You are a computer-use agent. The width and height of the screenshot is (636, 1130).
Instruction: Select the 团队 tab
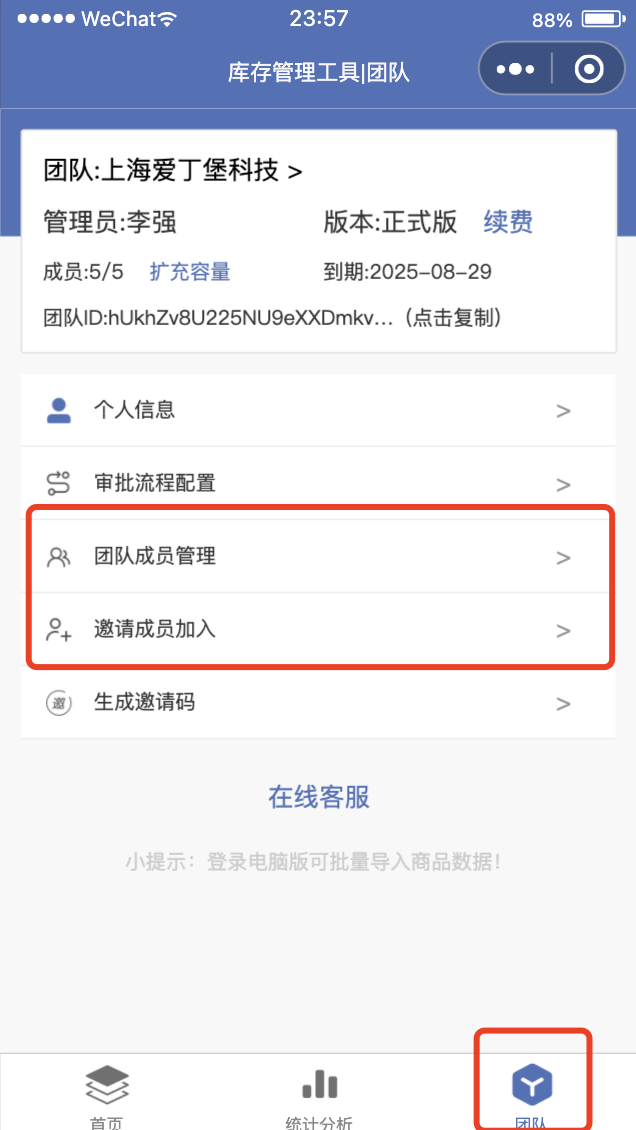(x=532, y=1094)
